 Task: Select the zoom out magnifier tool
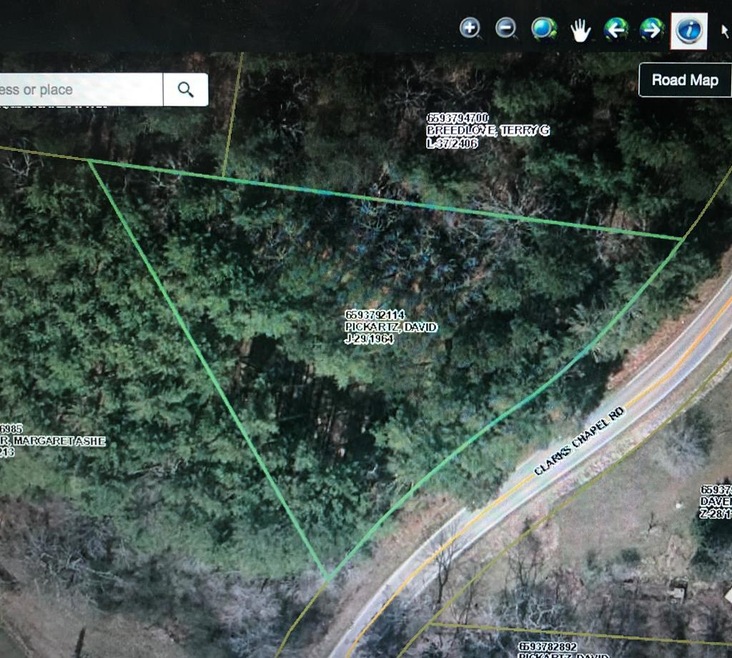pyautogui.click(x=507, y=29)
